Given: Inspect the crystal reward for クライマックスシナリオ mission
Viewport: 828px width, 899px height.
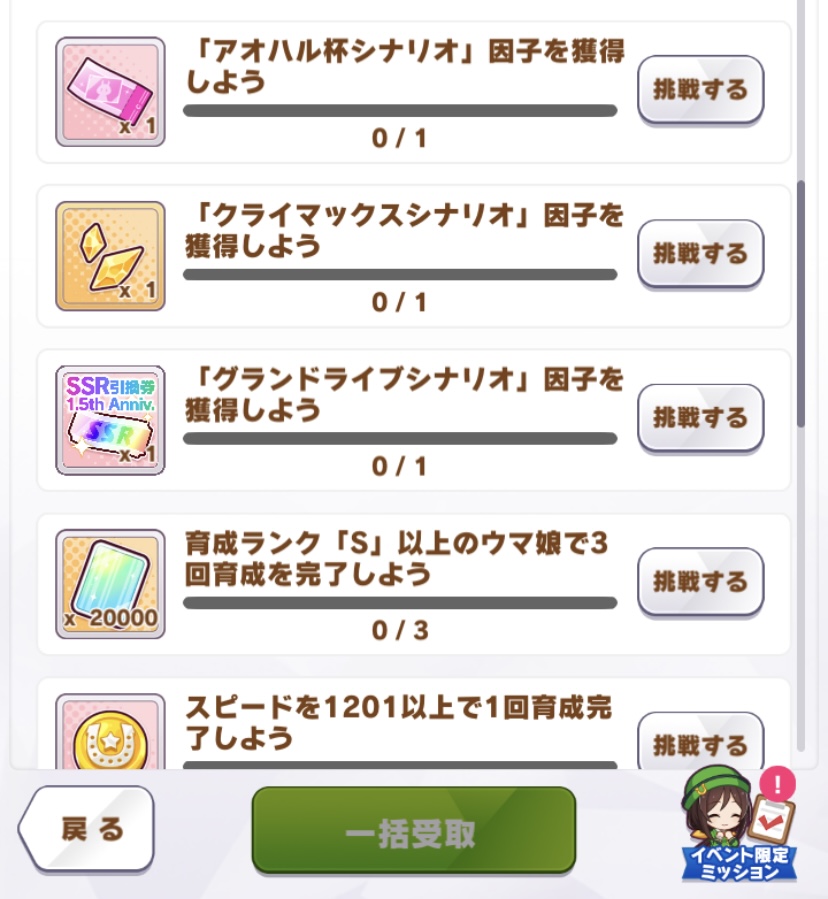Looking at the screenshot, I should tap(110, 256).
